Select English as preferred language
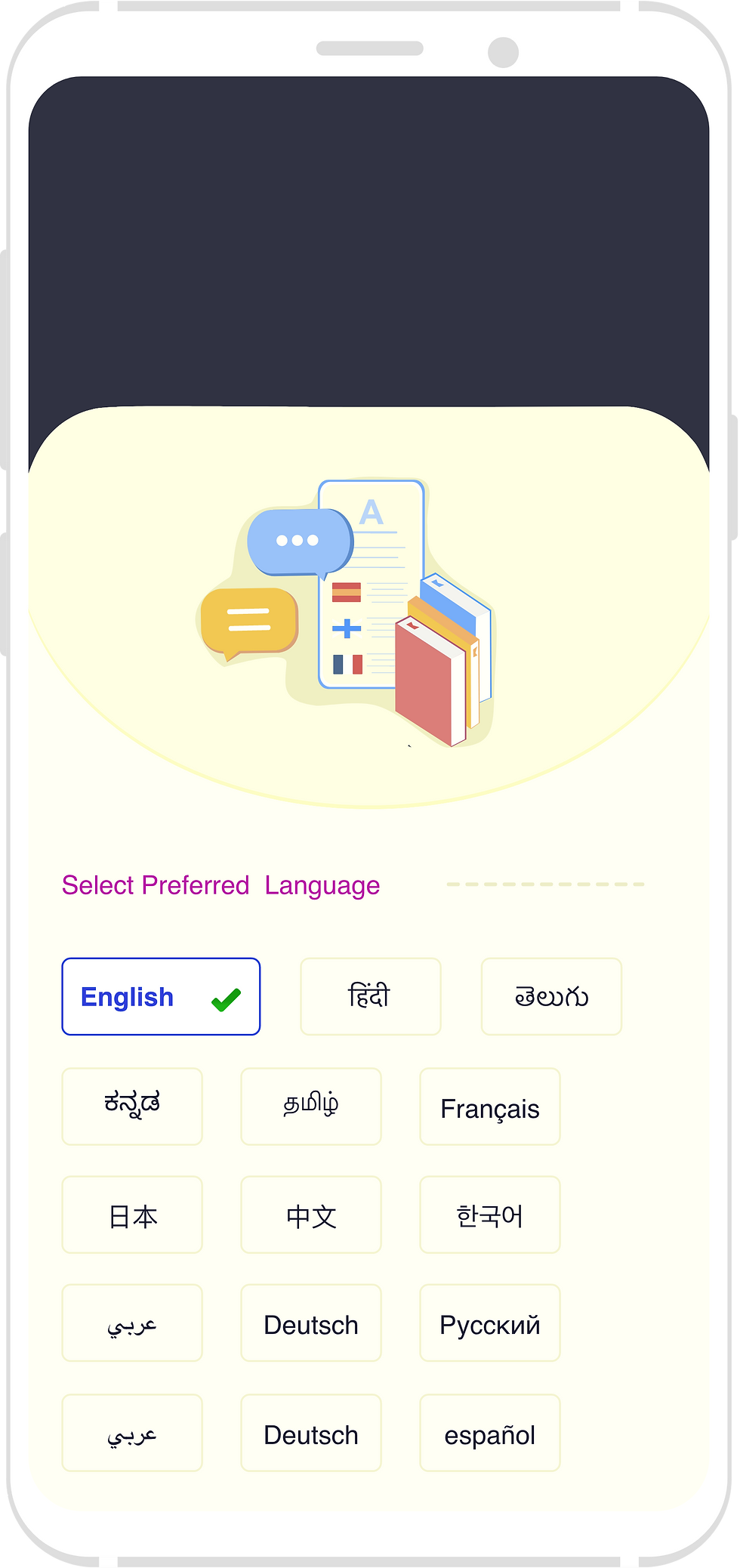The image size is (740, 1568). click(x=160, y=996)
